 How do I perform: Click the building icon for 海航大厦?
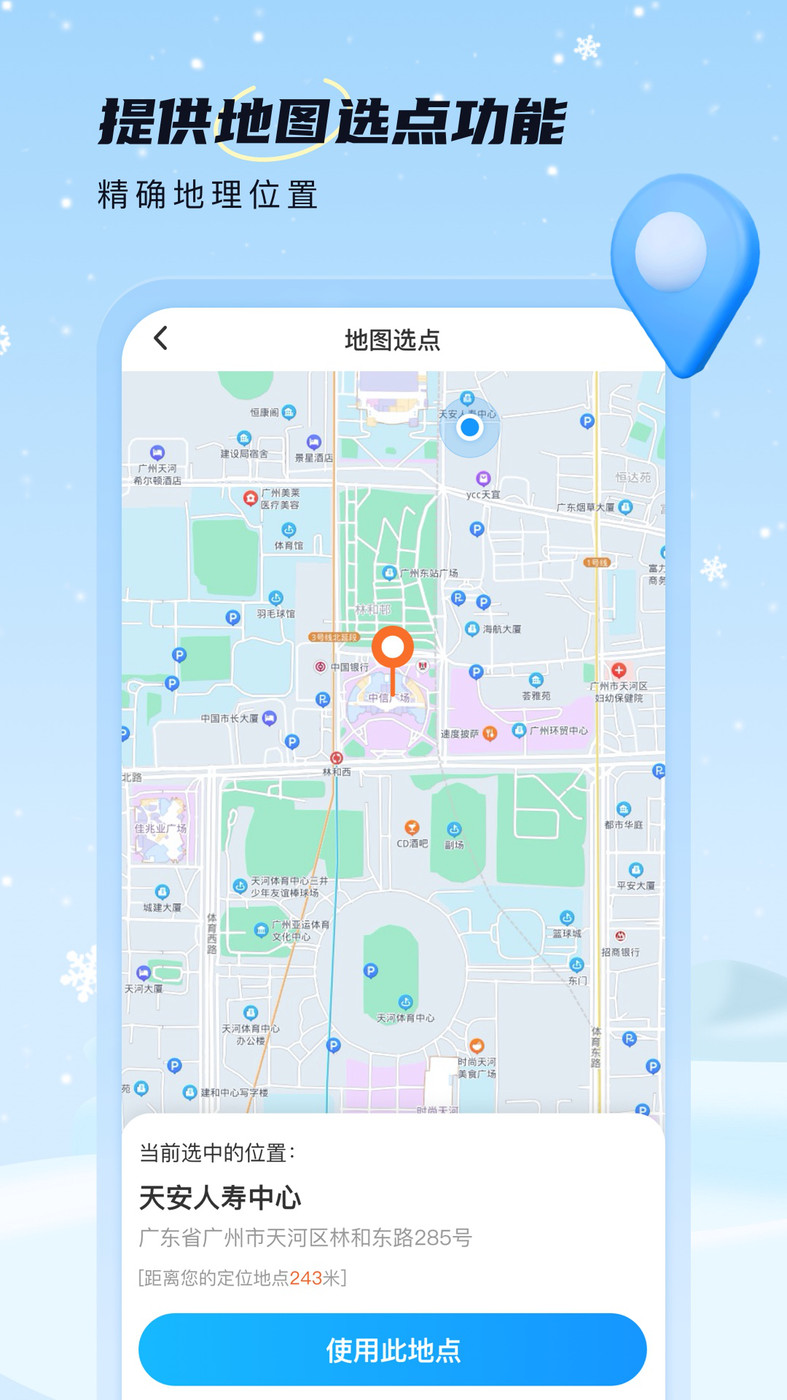point(472,629)
